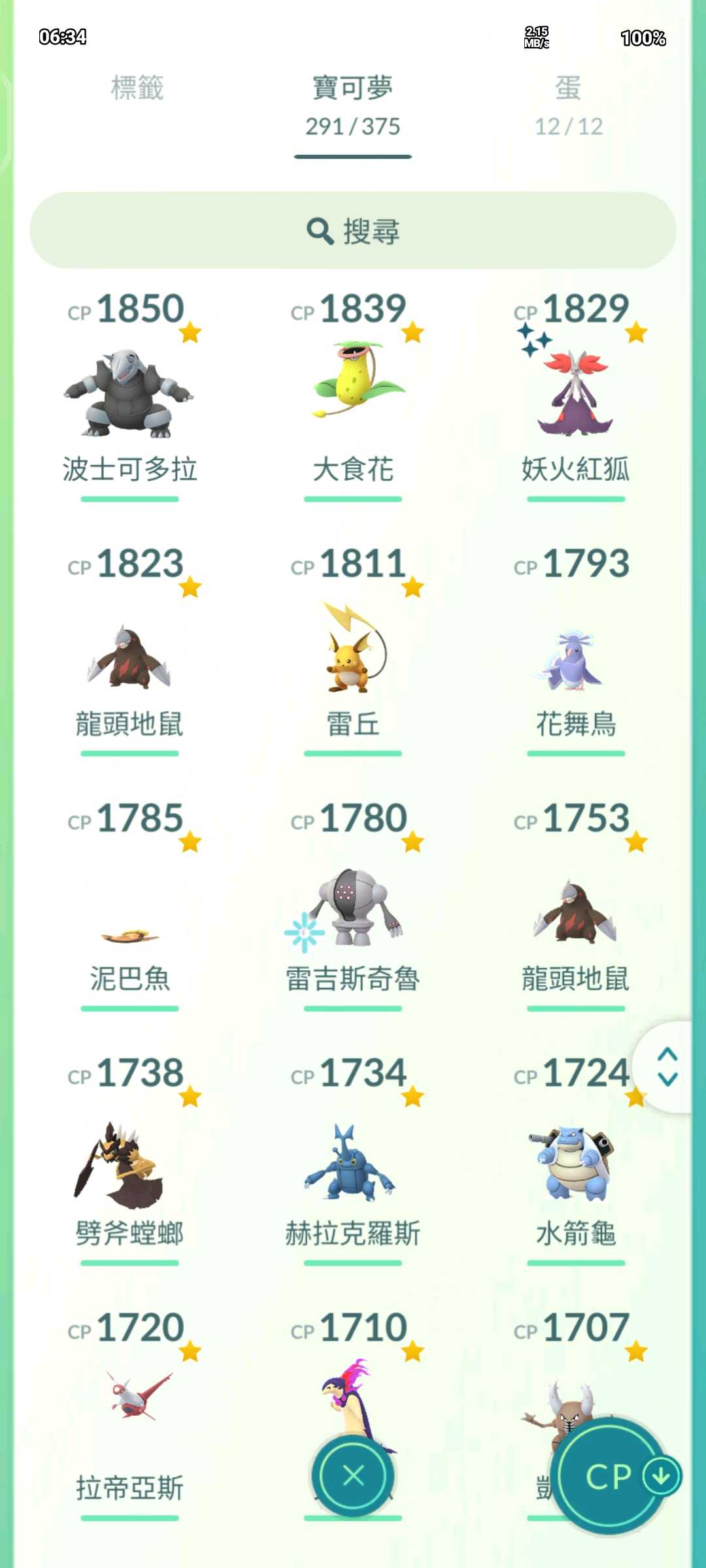Switch to the 標籤 tab
This screenshot has height=1568, width=706.
pyautogui.click(x=137, y=88)
